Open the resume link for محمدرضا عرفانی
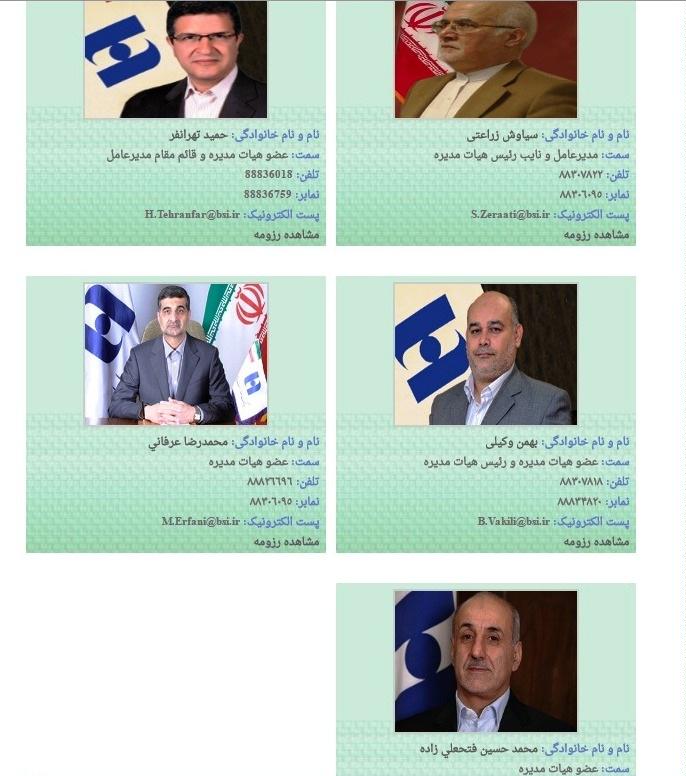 tap(286, 541)
